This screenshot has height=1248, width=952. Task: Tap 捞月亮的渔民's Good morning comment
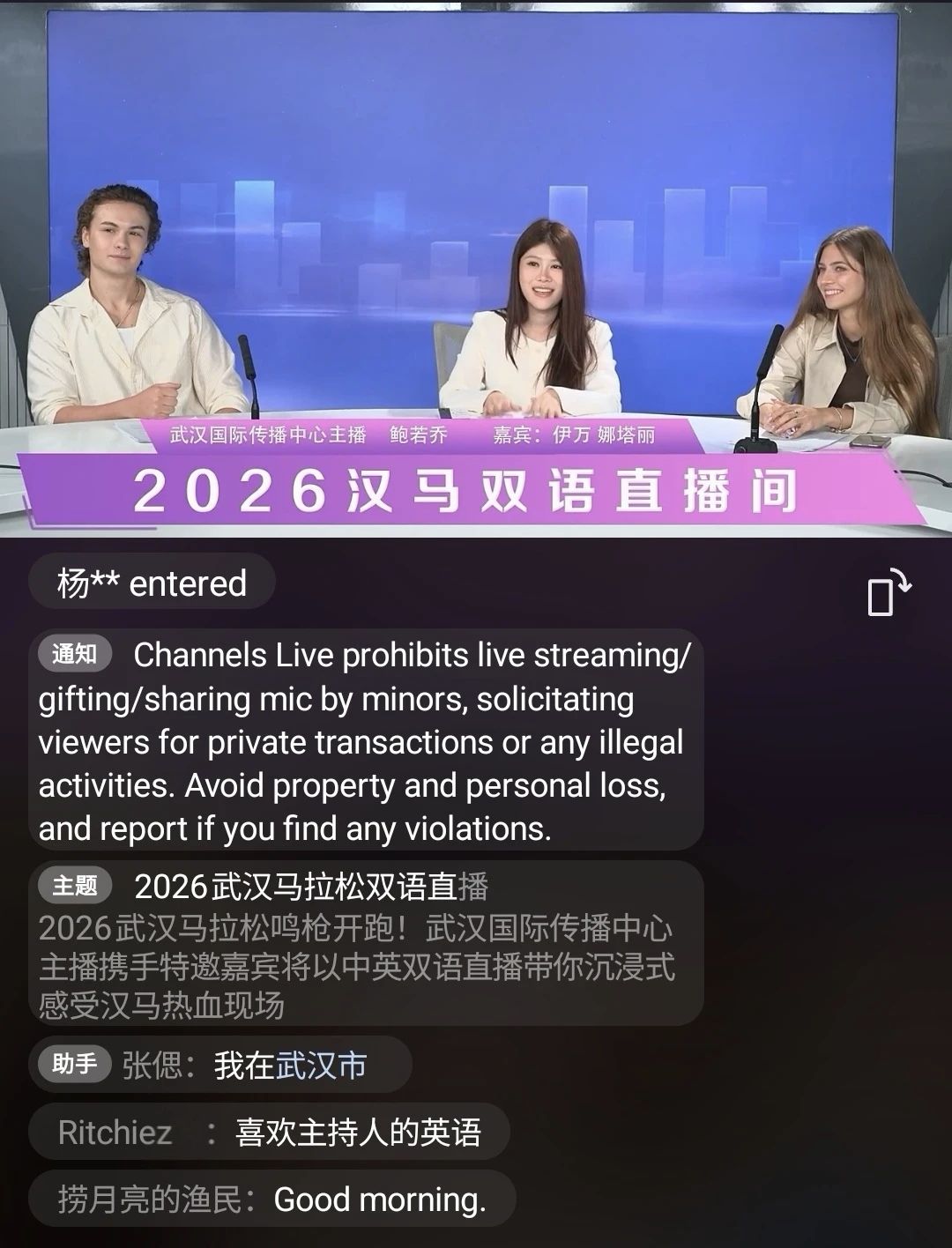point(271,1200)
